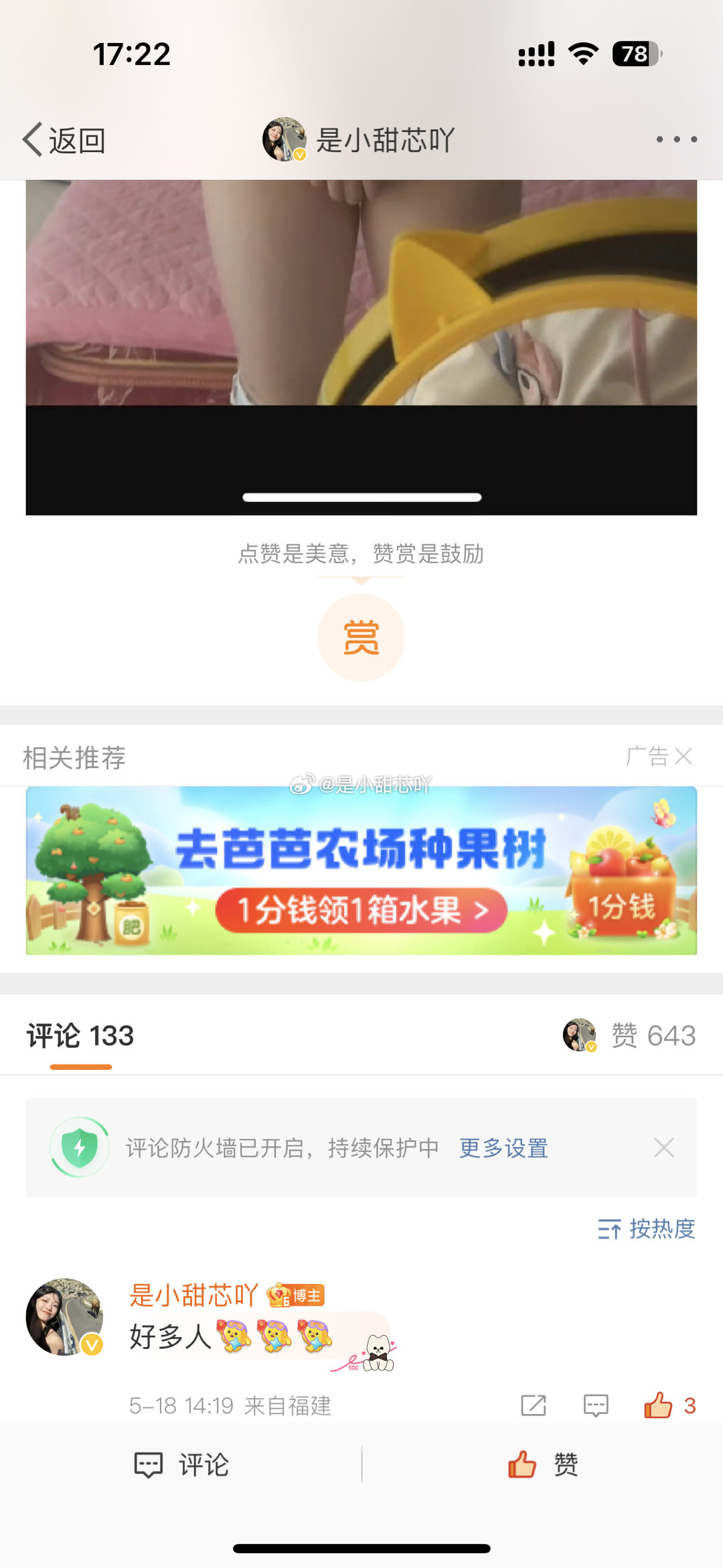Open 更多设置 for comment firewall

pos(503,1148)
